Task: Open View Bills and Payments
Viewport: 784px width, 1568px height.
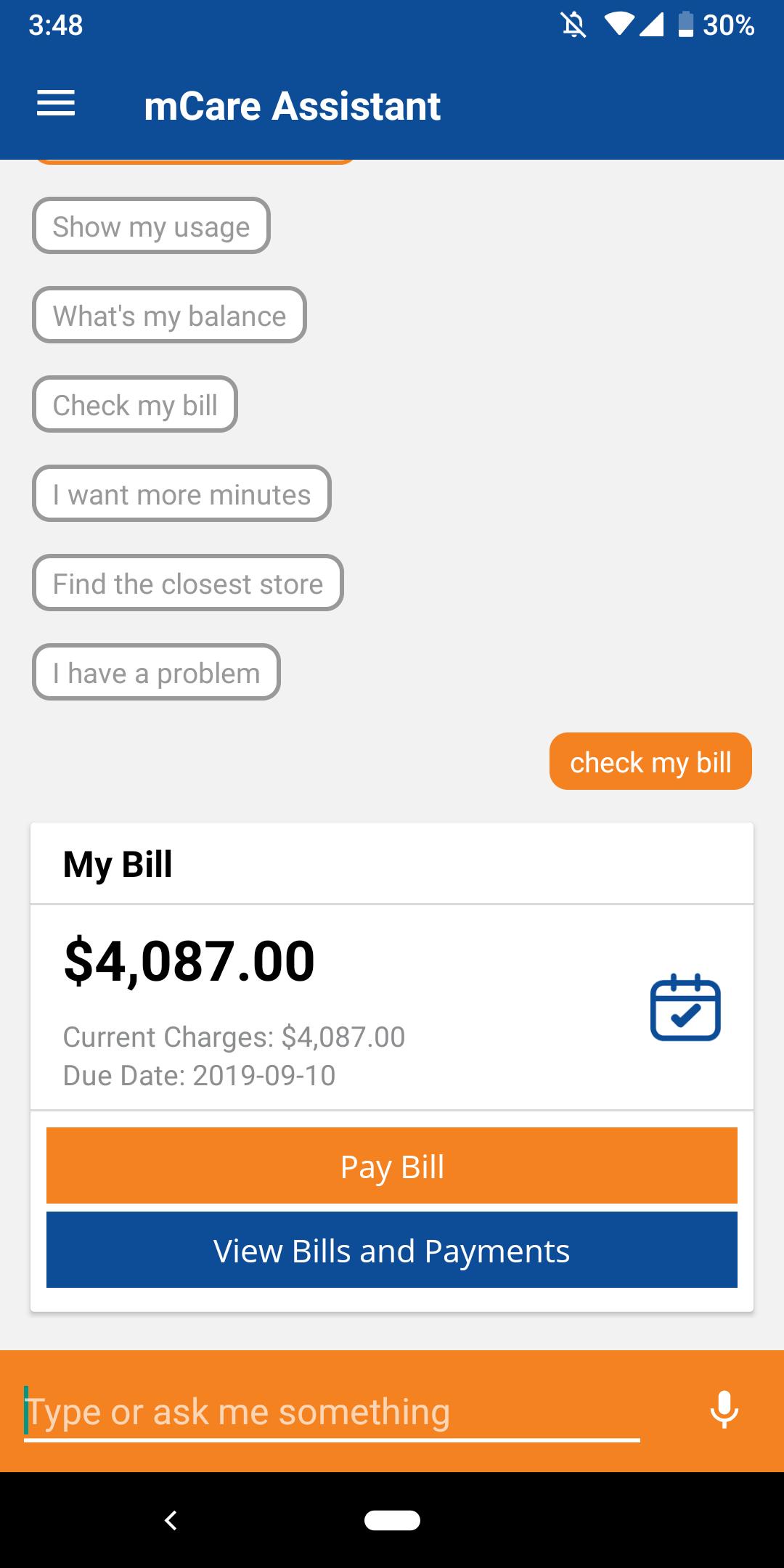Action: [x=392, y=1250]
